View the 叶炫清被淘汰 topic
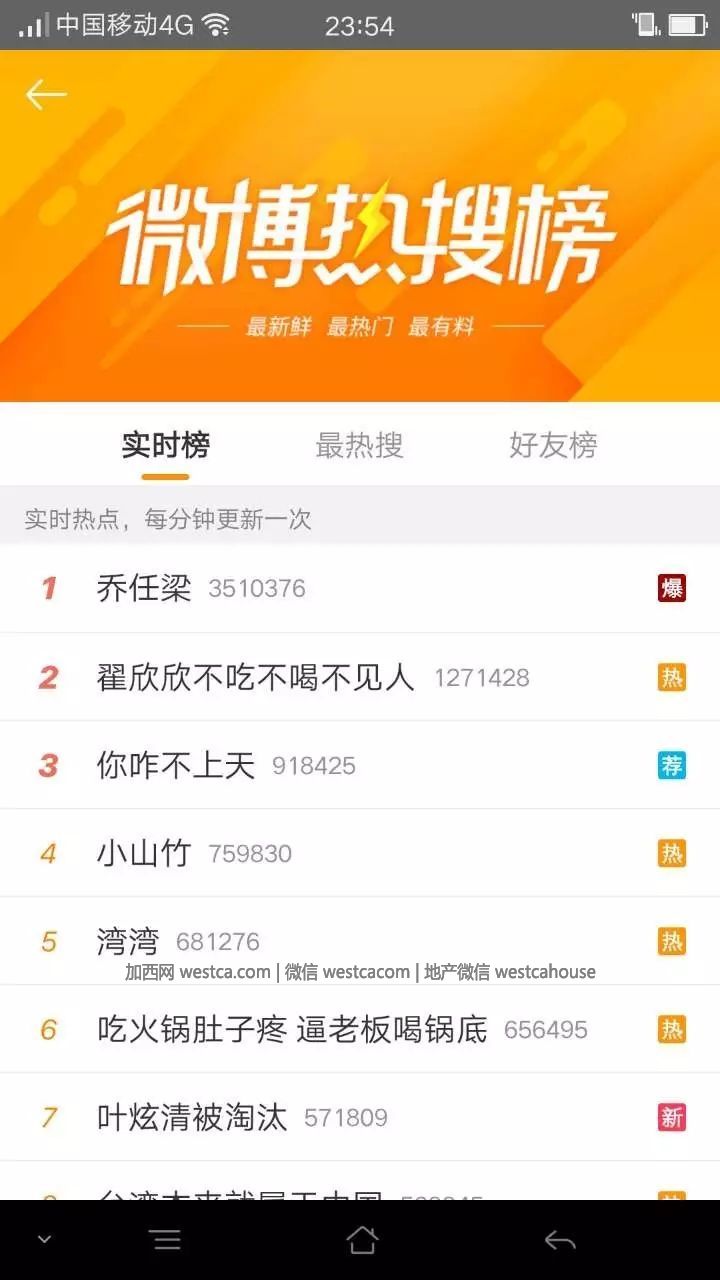The height and width of the screenshot is (1280, 720). 192,1117
